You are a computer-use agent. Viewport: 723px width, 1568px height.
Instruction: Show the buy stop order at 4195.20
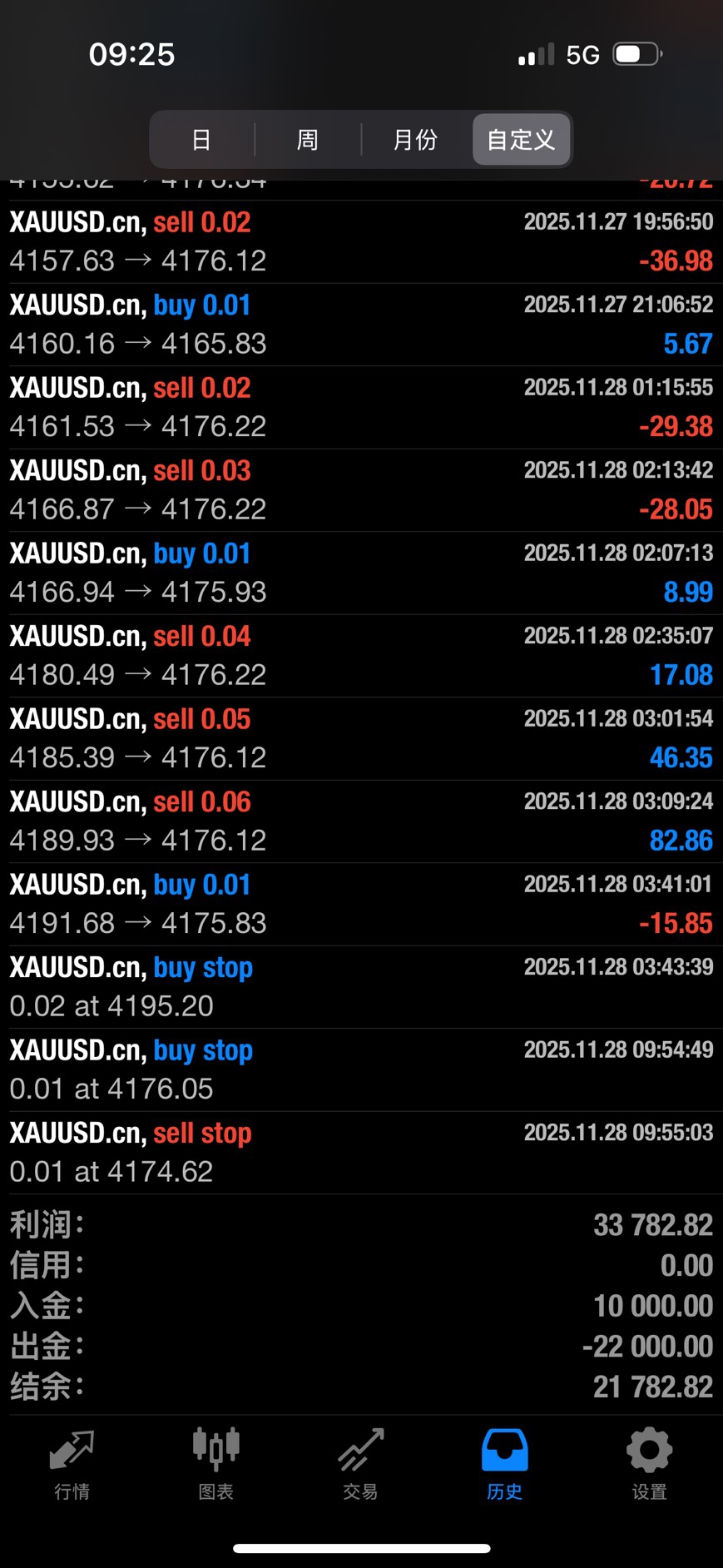[361, 987]
